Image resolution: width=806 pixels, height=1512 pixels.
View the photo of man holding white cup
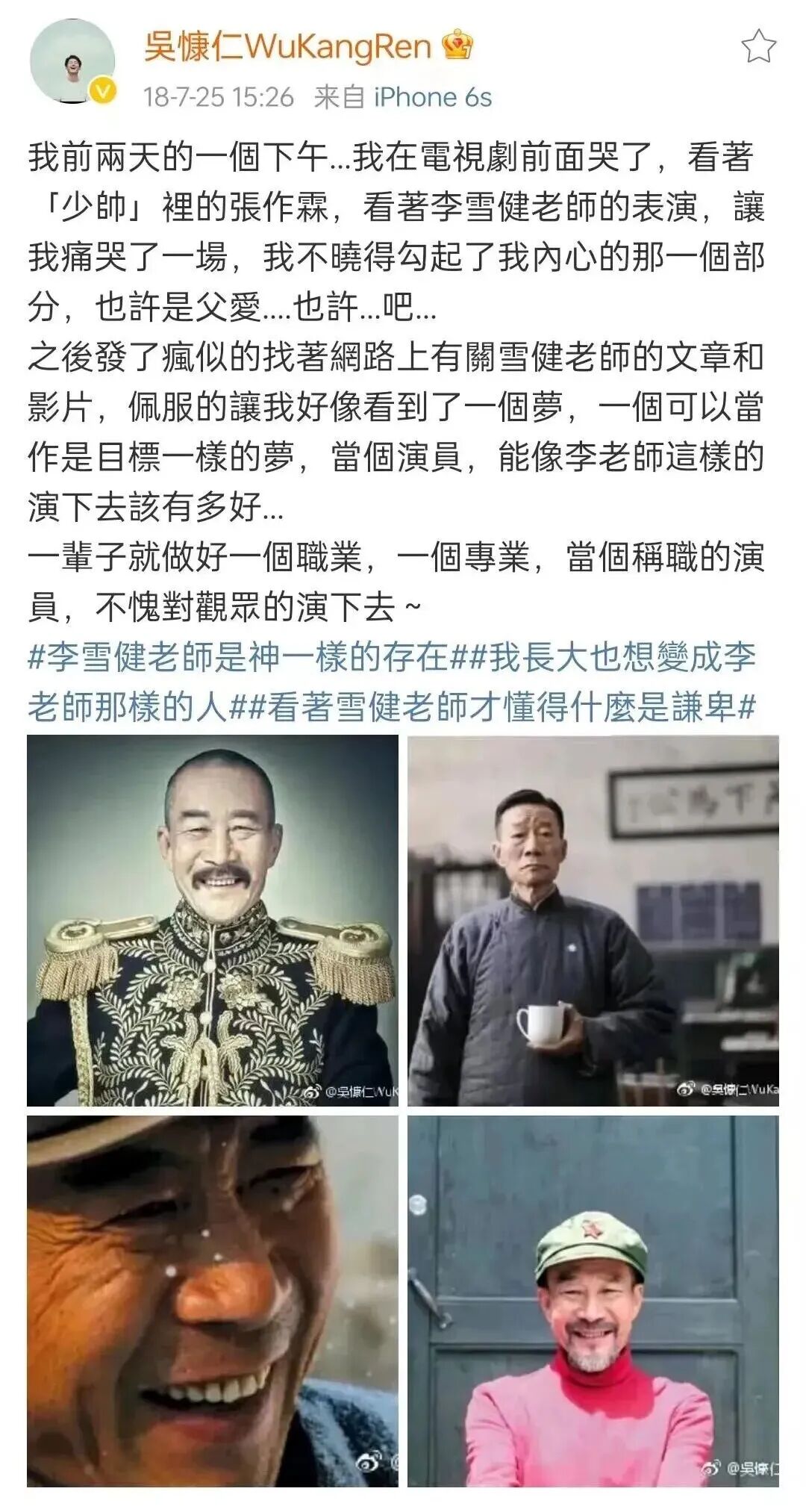click(x=593, y=920)
